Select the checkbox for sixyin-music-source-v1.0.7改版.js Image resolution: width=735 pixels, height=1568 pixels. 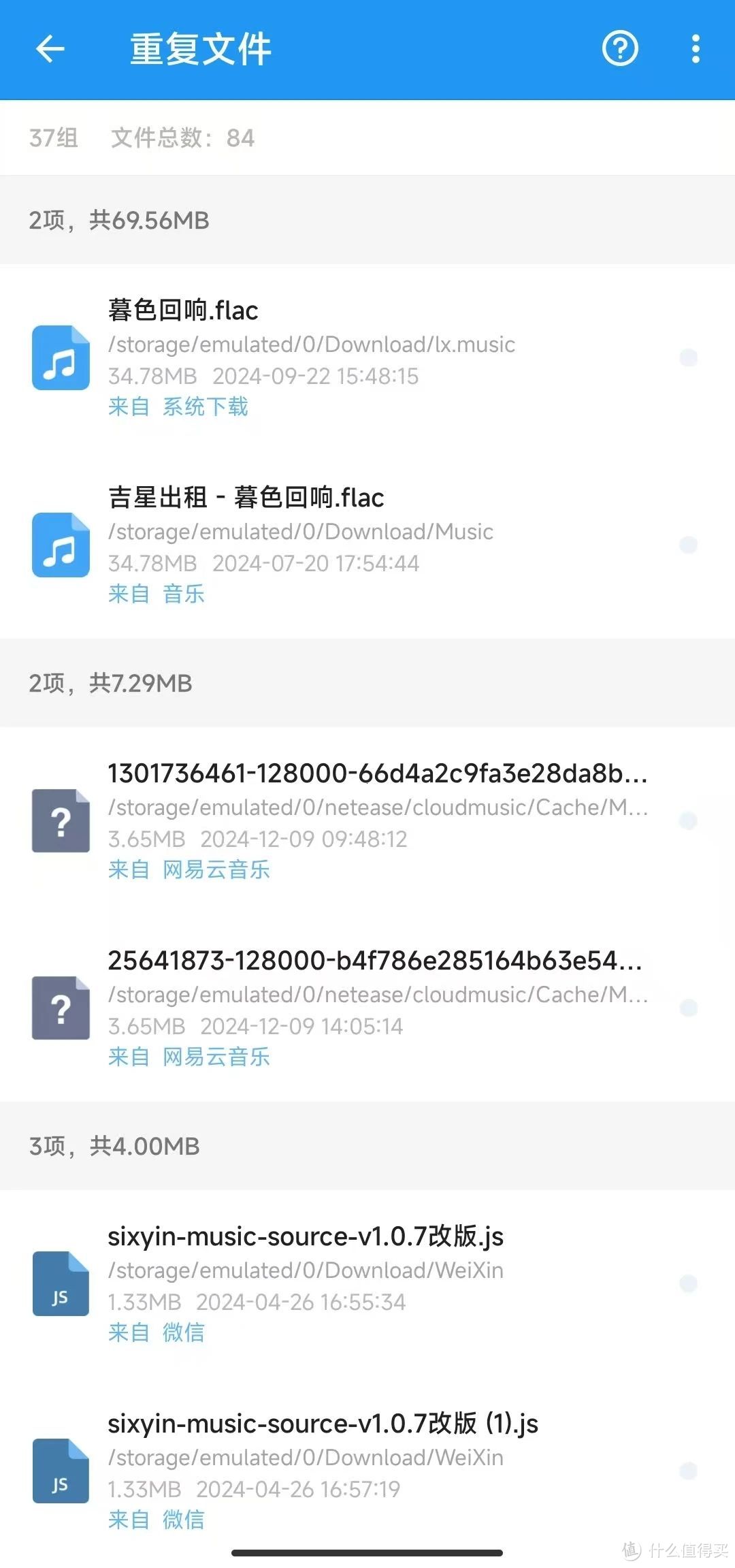pos(688,1283)
